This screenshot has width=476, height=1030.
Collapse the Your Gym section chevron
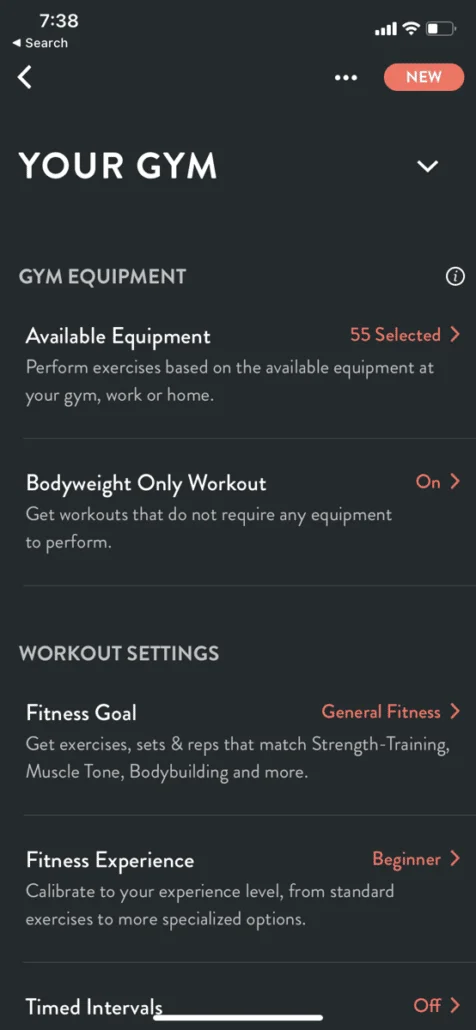click(x=427, y=167)
